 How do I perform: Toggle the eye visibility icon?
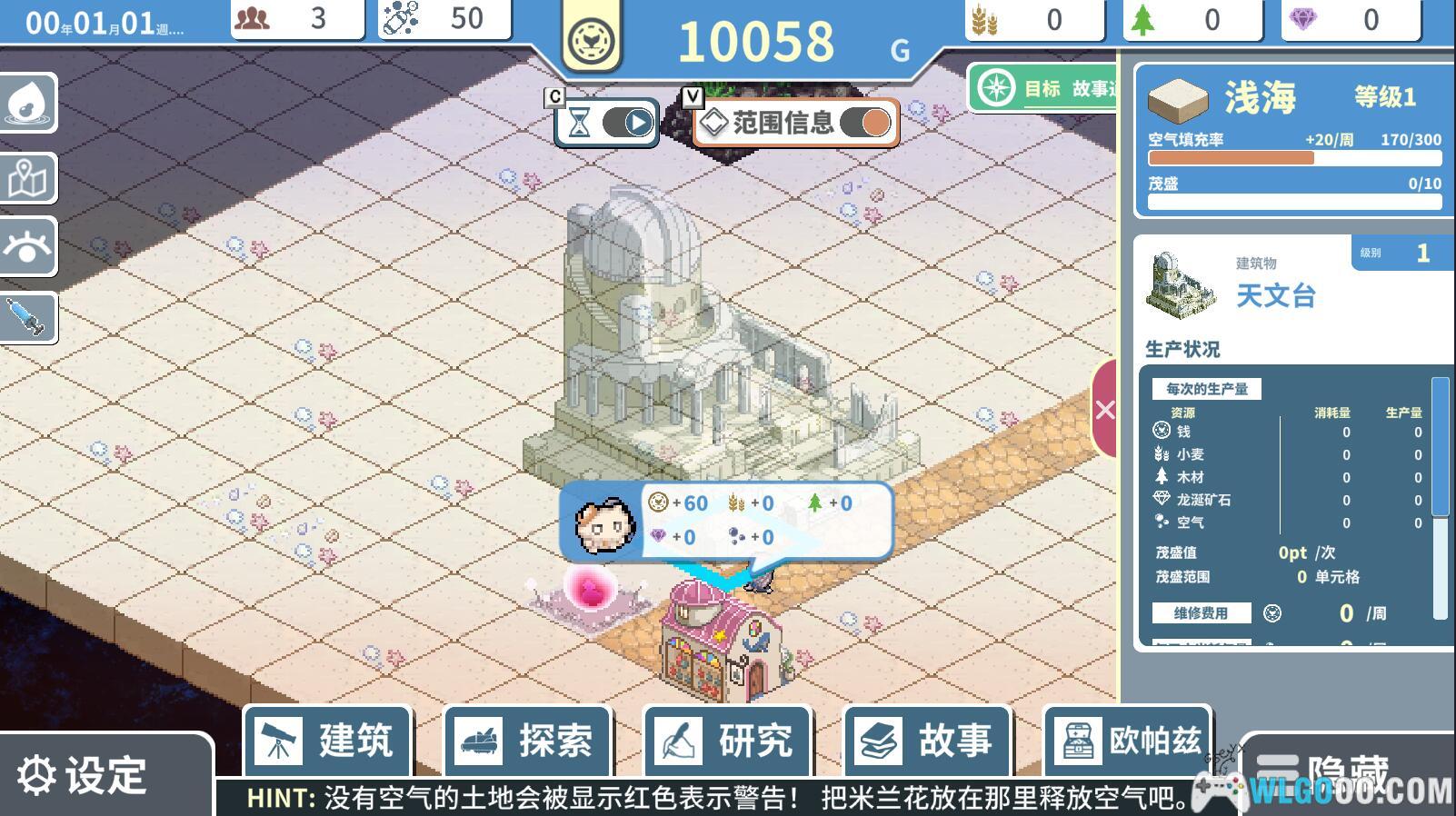tap(27, 246)
